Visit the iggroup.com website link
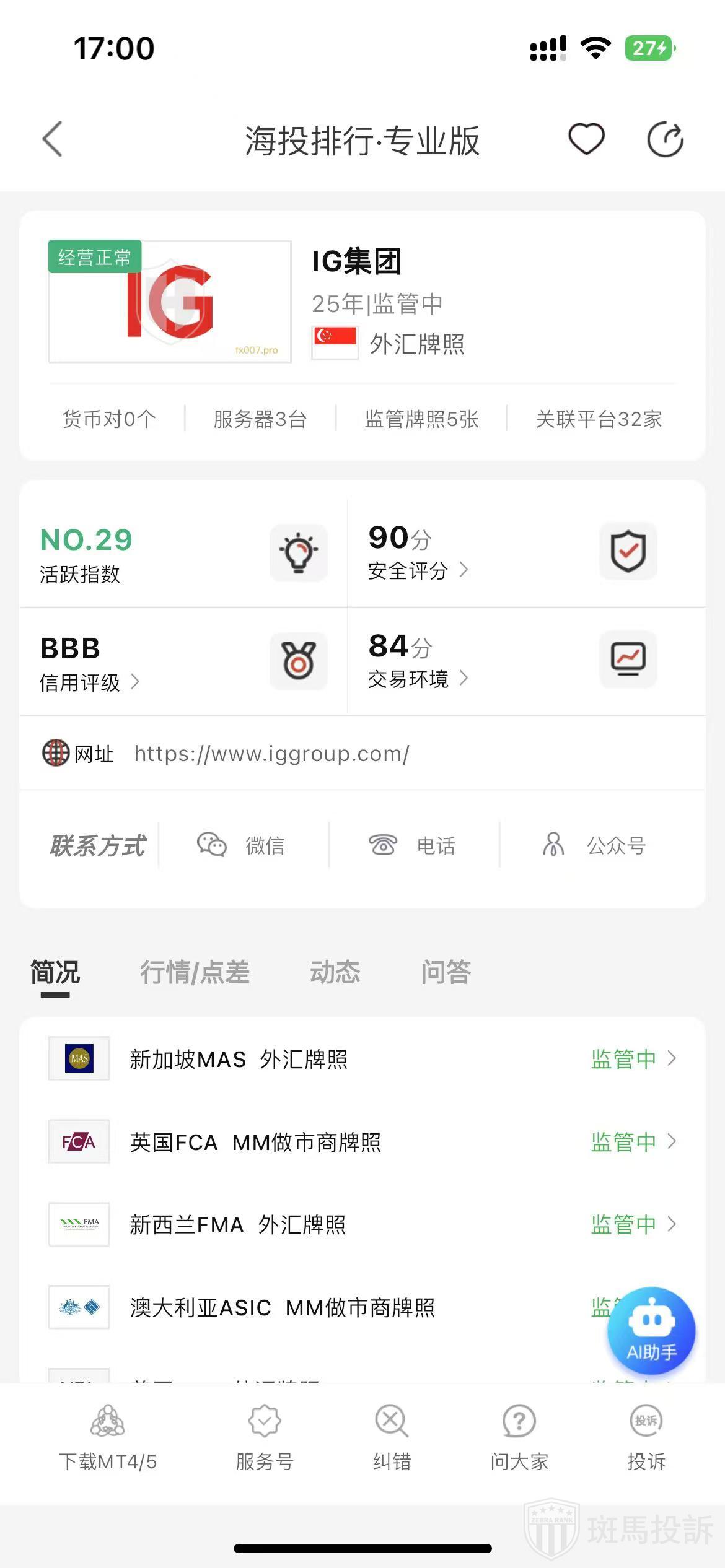This screenshot has width=725, height=1568. click(x=271, y=754)
